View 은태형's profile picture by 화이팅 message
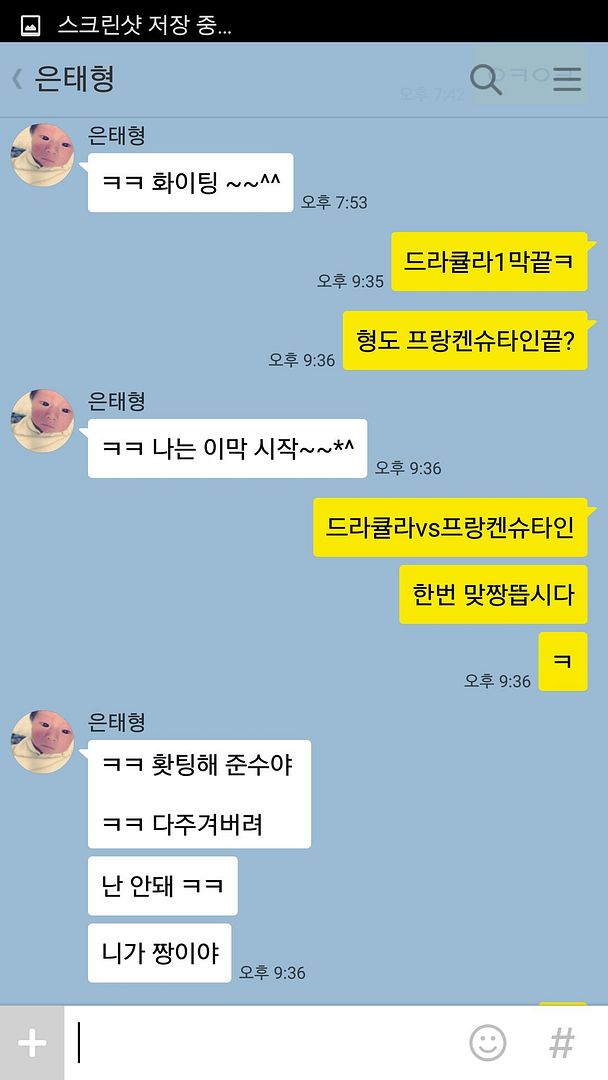The height and width of the screenshot is (1080, 608). pos(42,155)
